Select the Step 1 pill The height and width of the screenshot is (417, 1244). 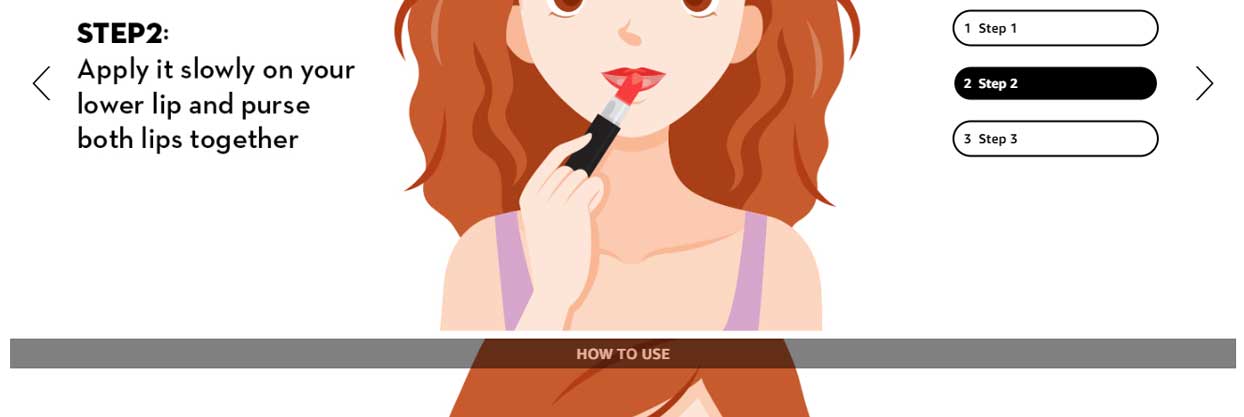point(1055,28)
